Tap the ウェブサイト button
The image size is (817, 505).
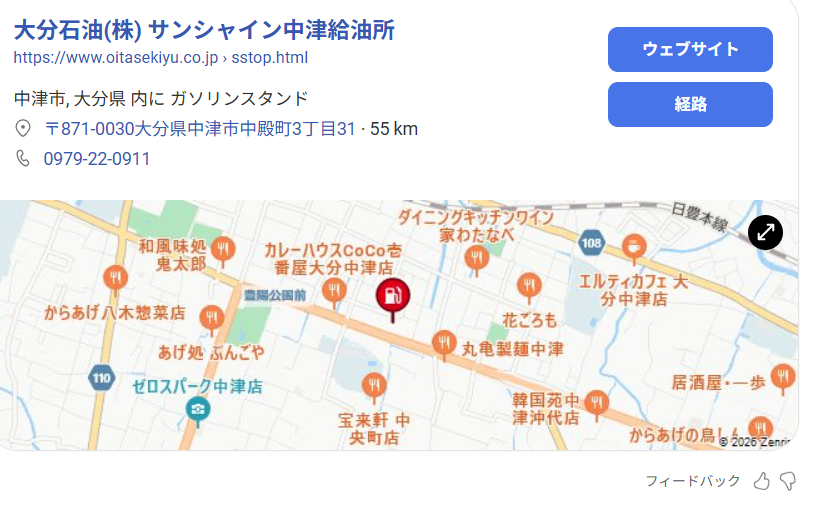tap(690, 49)
